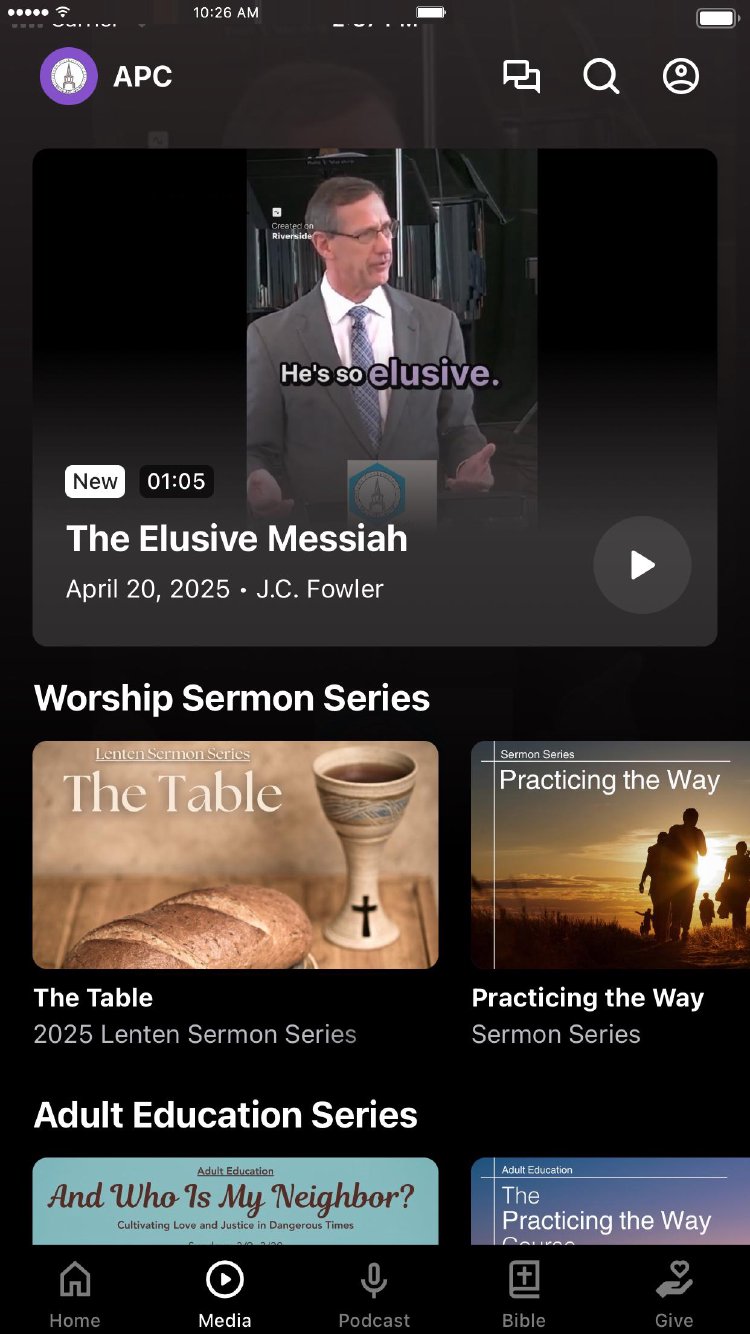750x1334 pixels.
Task: Switch to the Bible tab
Action: (x=524, y=1294)
